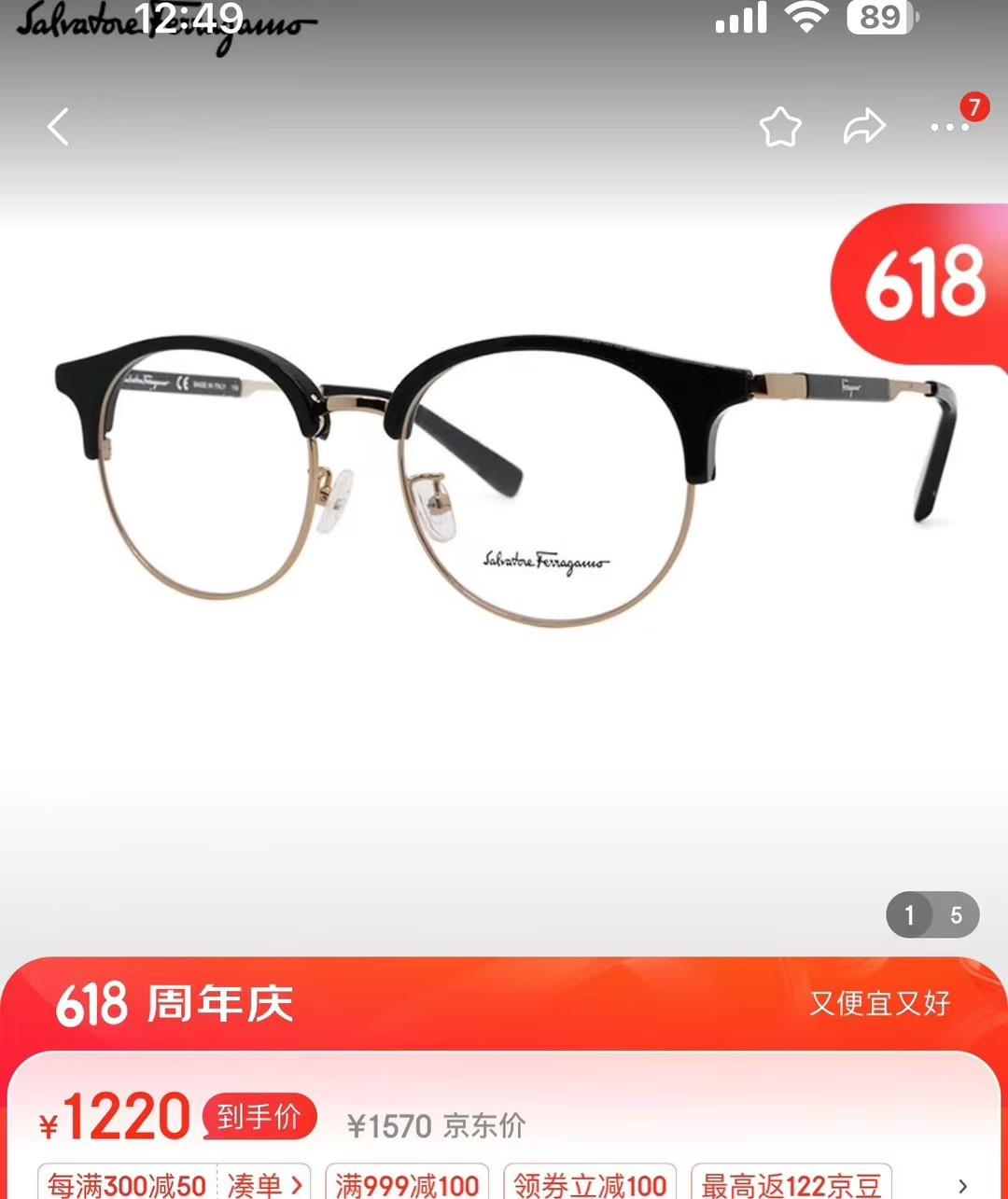Claim the 领券立减100 coupon
The width and height of the screenshot is (1008, 1199).
[590, 1185]
